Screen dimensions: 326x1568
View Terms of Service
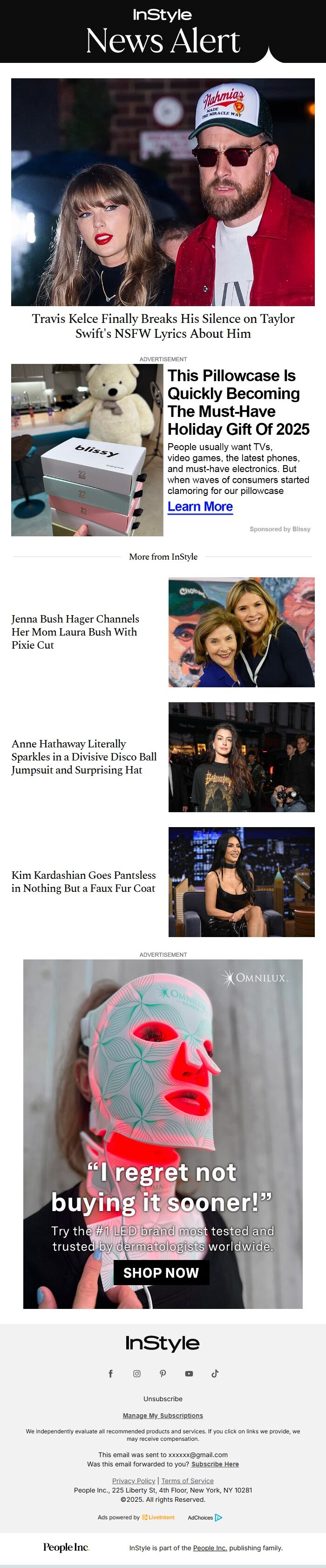tap(187, 1481)
